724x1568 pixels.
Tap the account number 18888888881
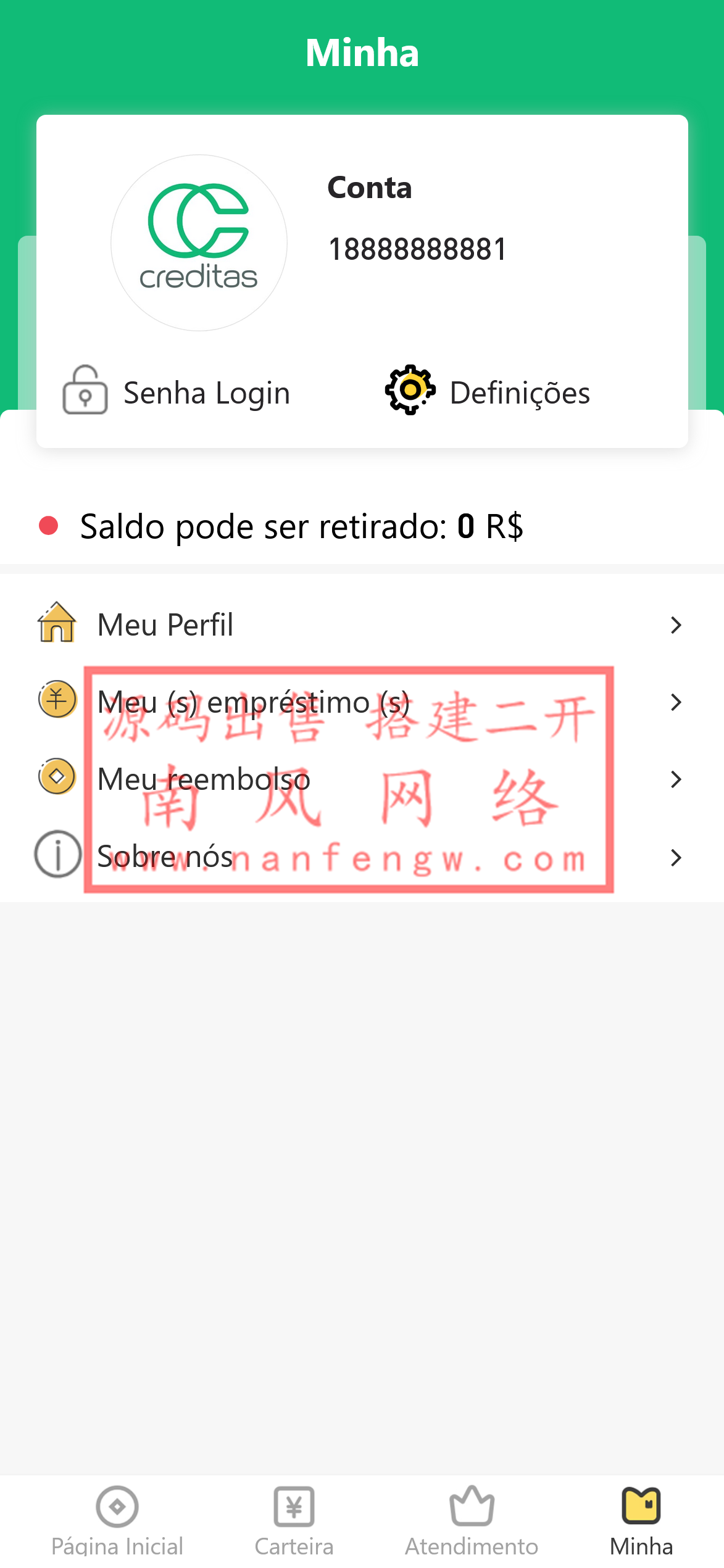coord(416,248)
